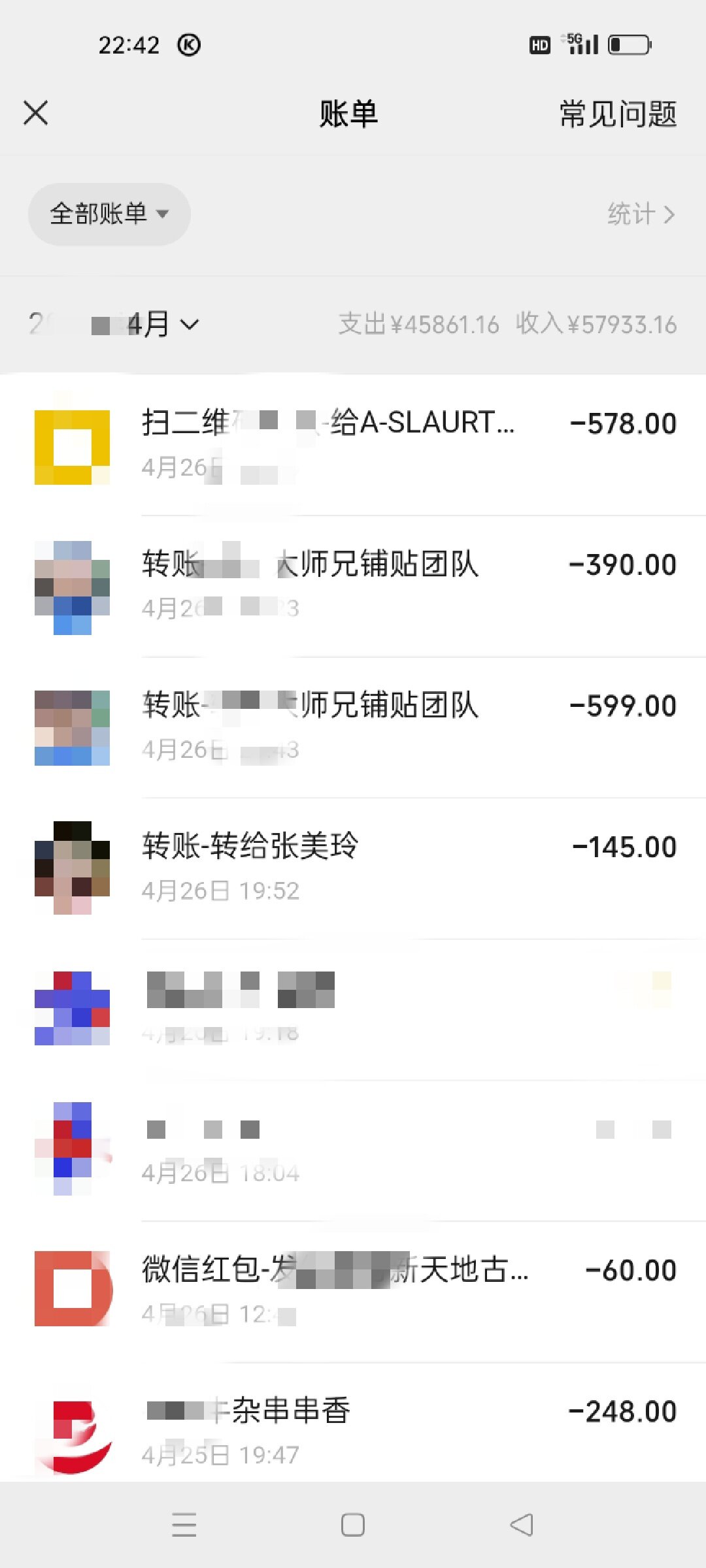This screenshot has width=706, height=1568.
Task: Expand the 全部账单 filter dropdown
Action: click(109, 214)
